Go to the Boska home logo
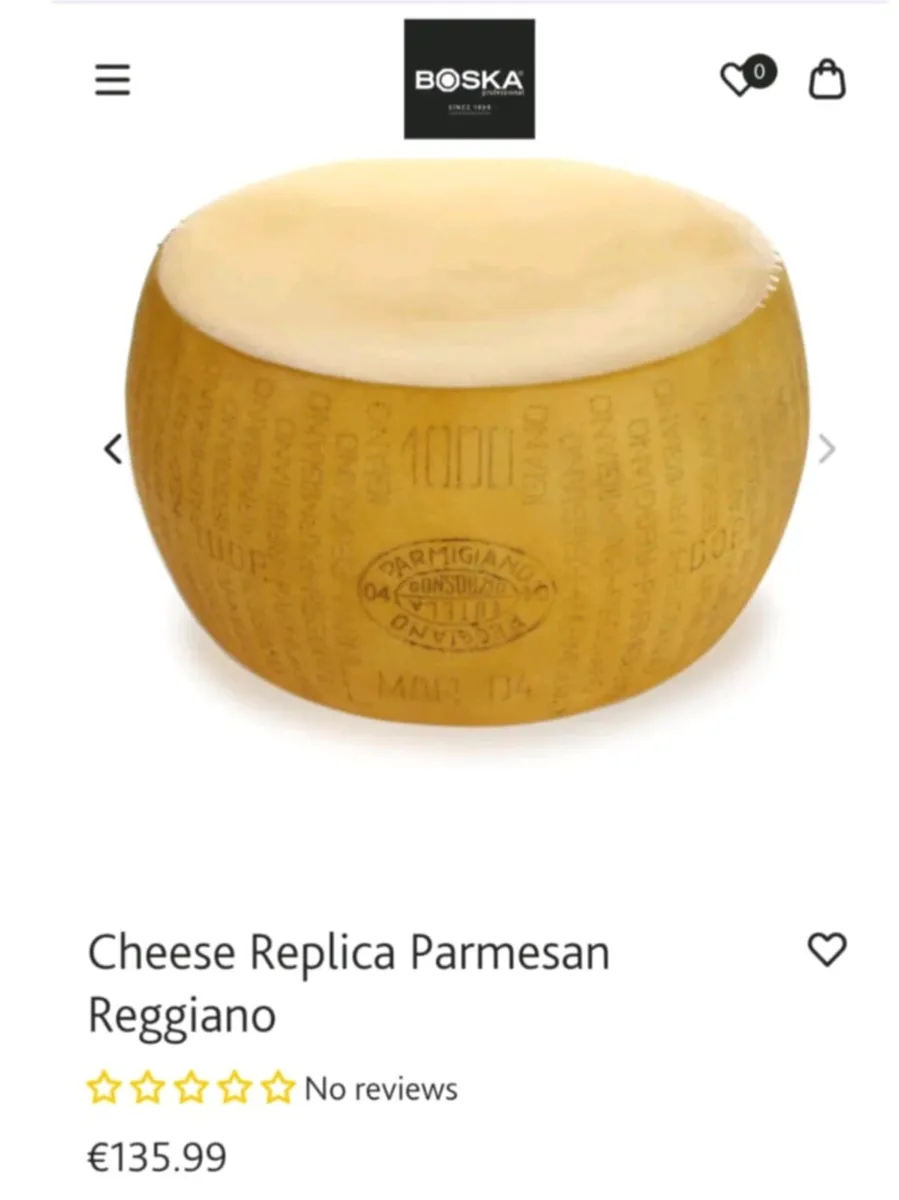899x1200 pixels. click(x=469, y=79)
